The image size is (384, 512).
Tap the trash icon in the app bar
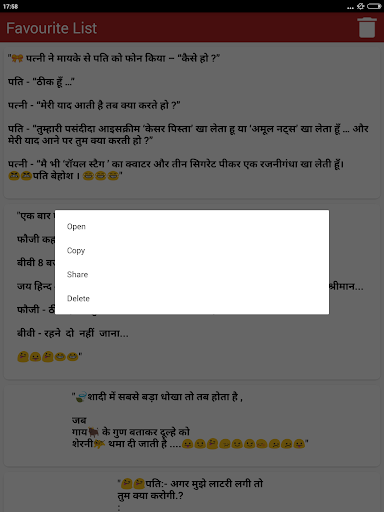(367, 28)
